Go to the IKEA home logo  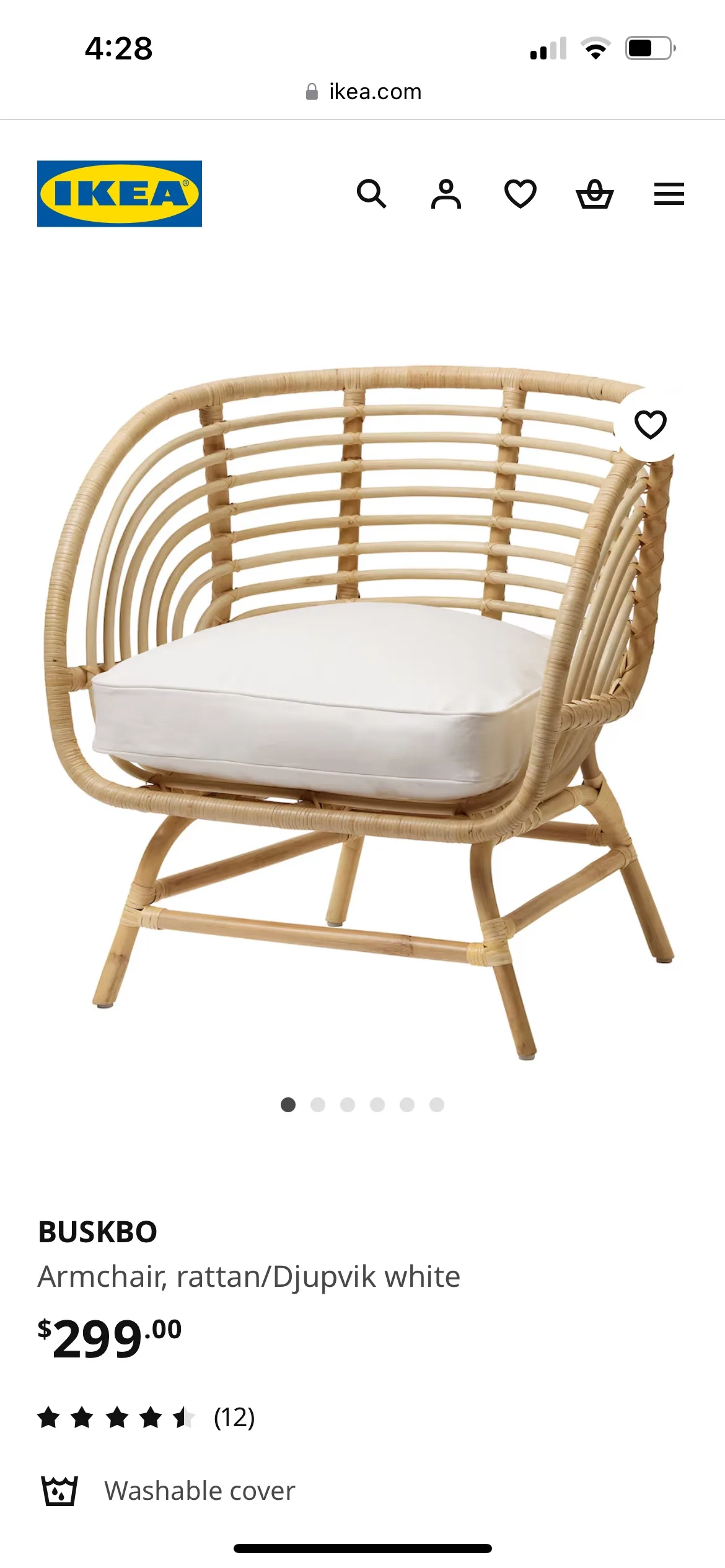pos(120,194)
